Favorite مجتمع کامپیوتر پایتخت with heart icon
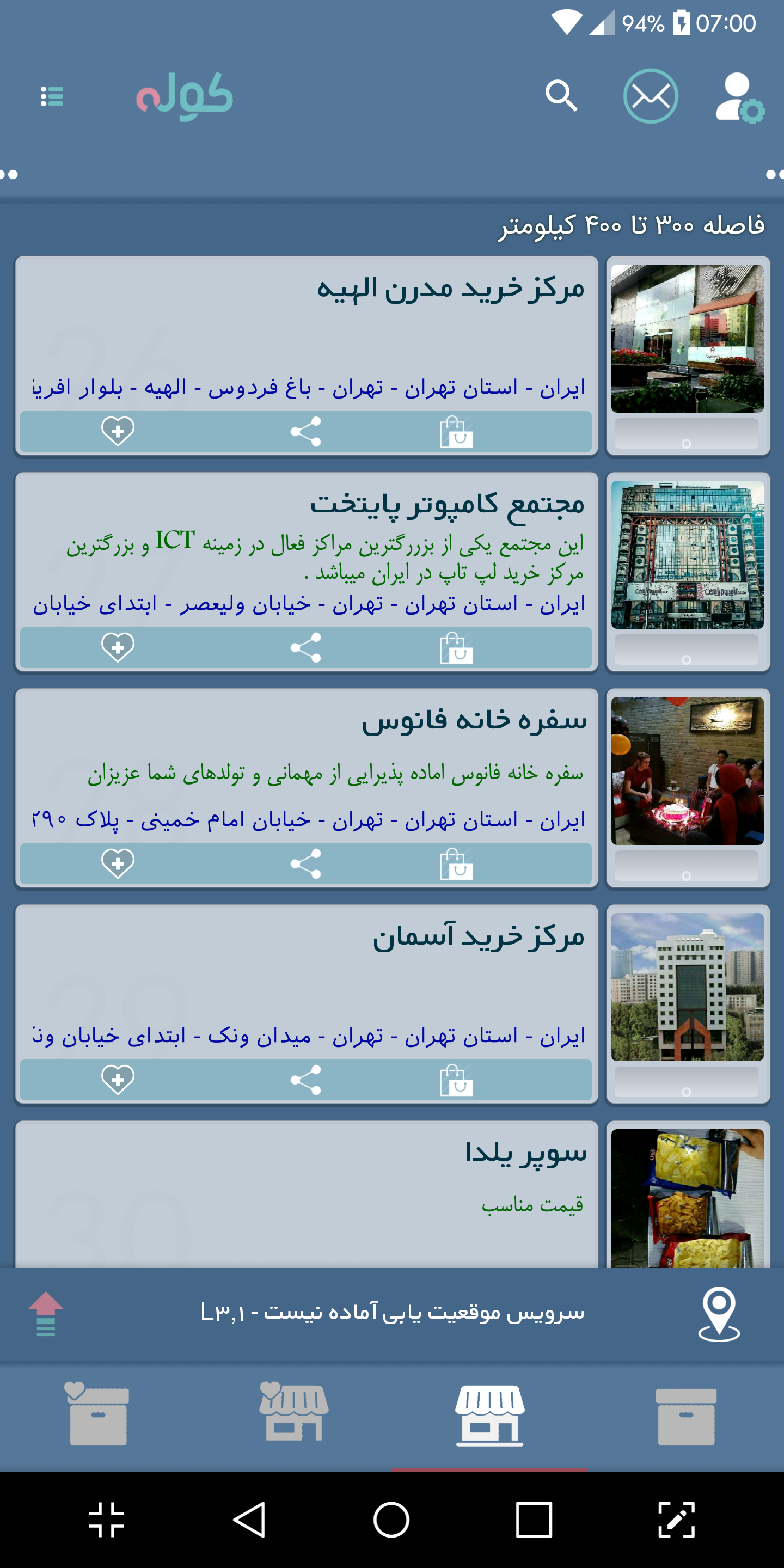 point(118,648)
